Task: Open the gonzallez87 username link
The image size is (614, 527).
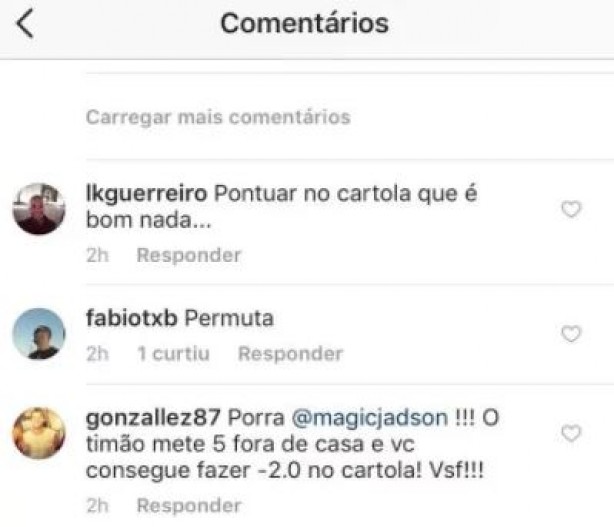Action: click(155, 414)
